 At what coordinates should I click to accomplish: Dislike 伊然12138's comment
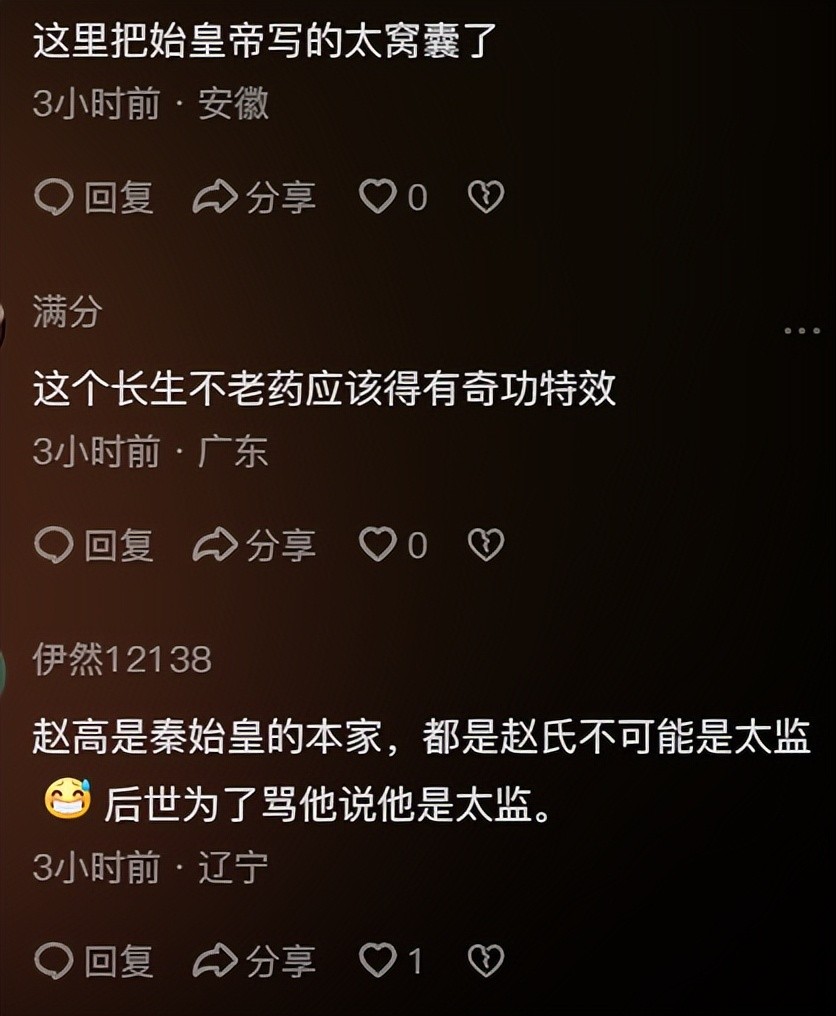click(x=486, y=961)
